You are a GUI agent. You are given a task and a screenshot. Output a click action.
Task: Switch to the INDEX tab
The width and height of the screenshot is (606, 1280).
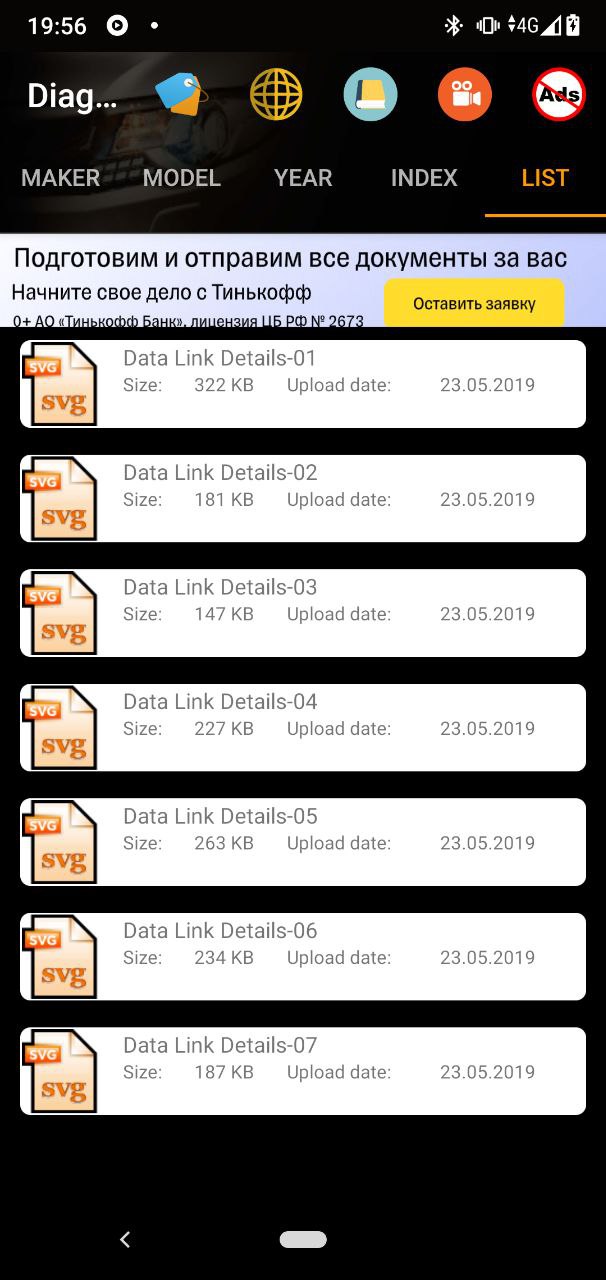424,178
